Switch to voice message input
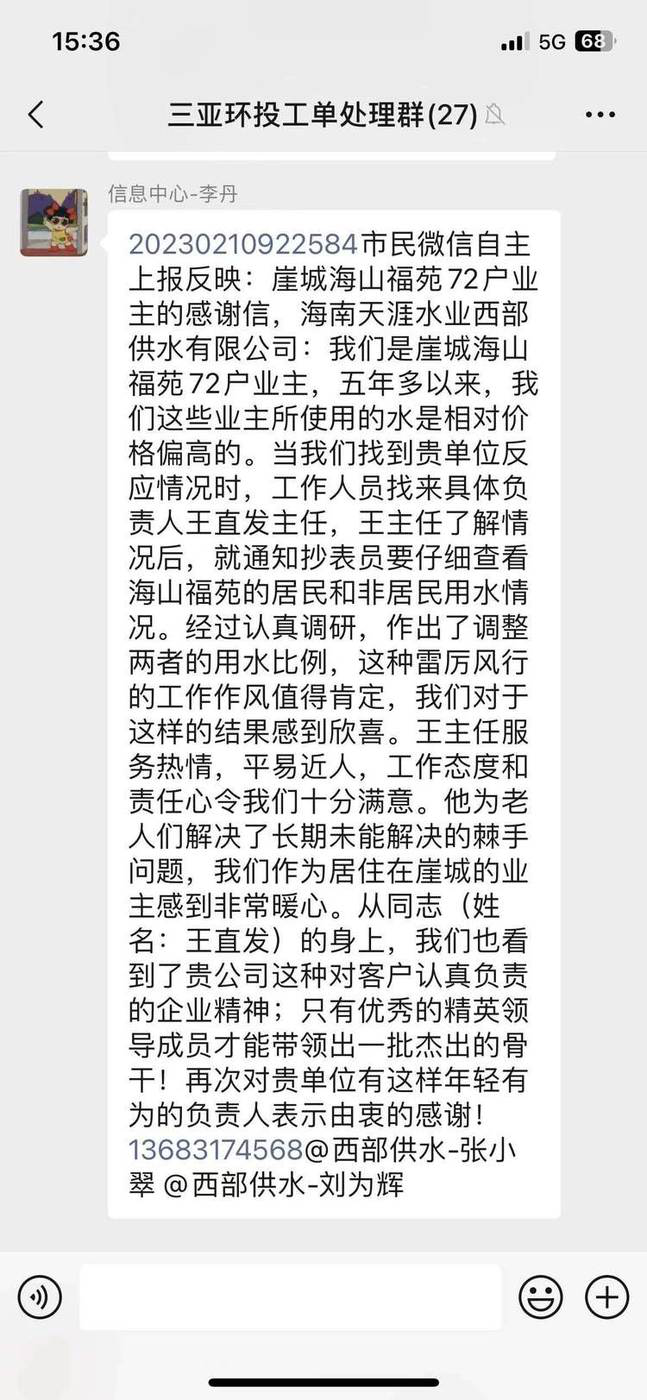This screenshot has height=1400, width=647. click(x=40, y=1297)
